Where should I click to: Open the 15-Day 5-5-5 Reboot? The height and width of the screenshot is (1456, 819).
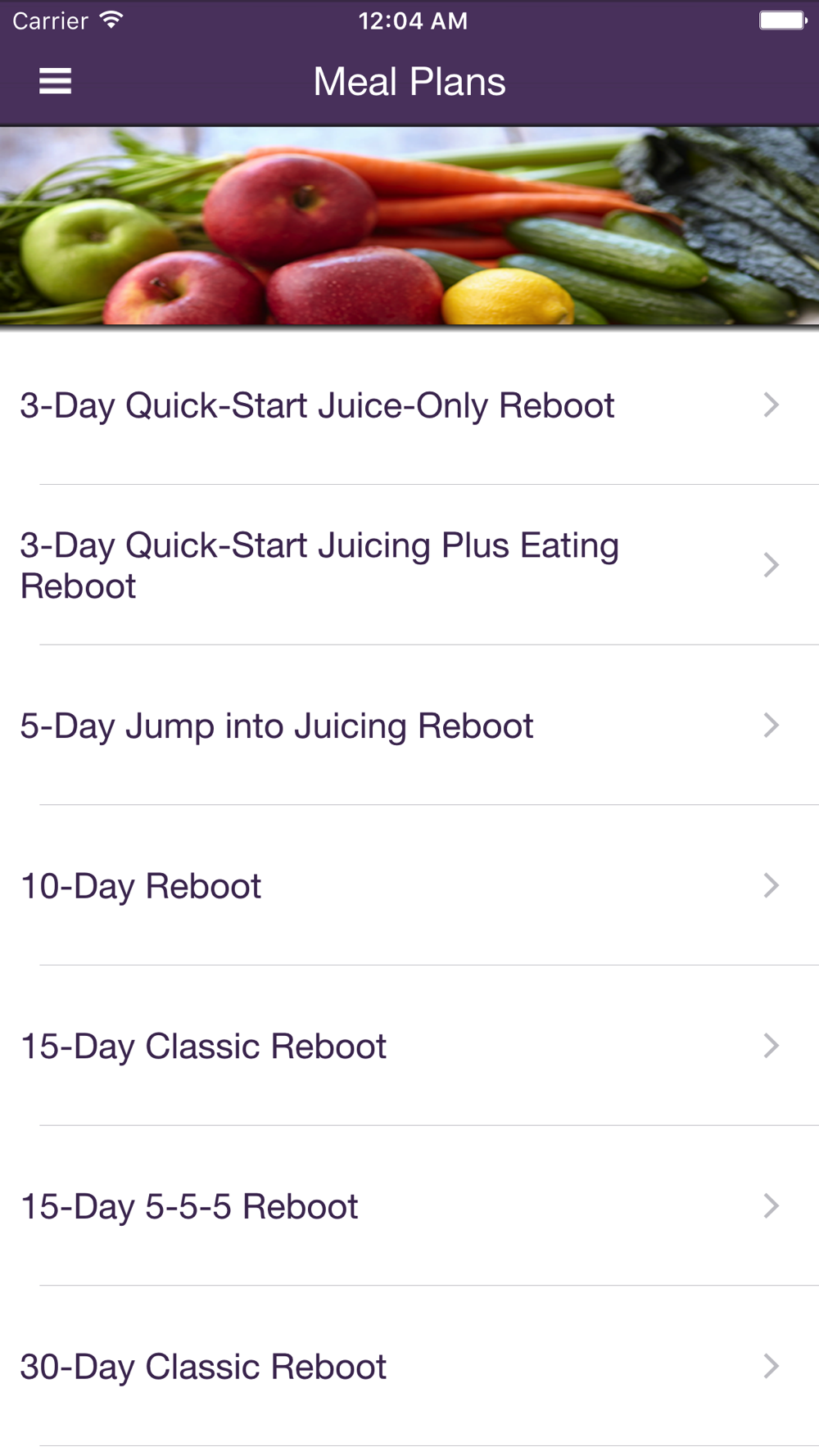pos(409,1206)
